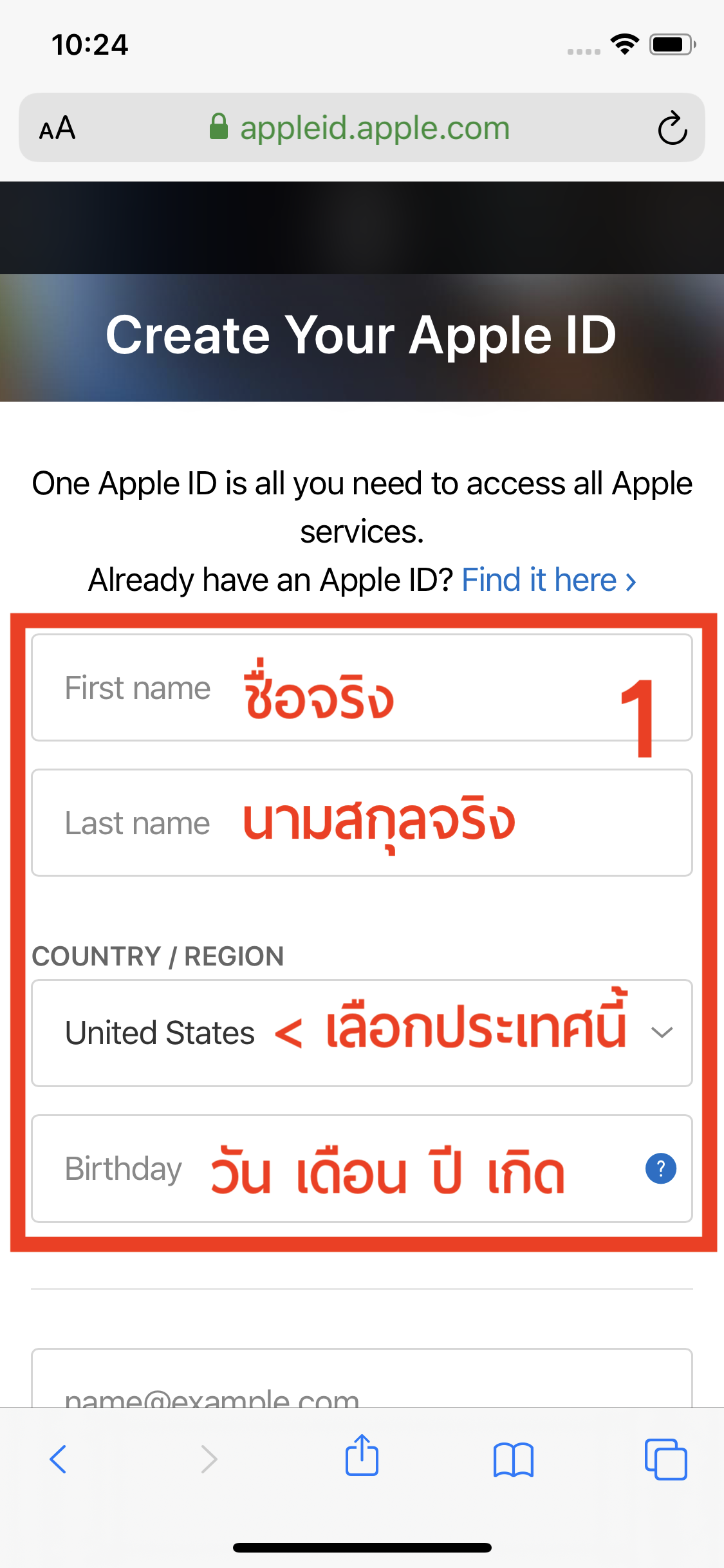Image resolution: width=724 pixels, height=1568 pixels.
Task: Open the AA reader text options
Action: (x=57, y=128)
